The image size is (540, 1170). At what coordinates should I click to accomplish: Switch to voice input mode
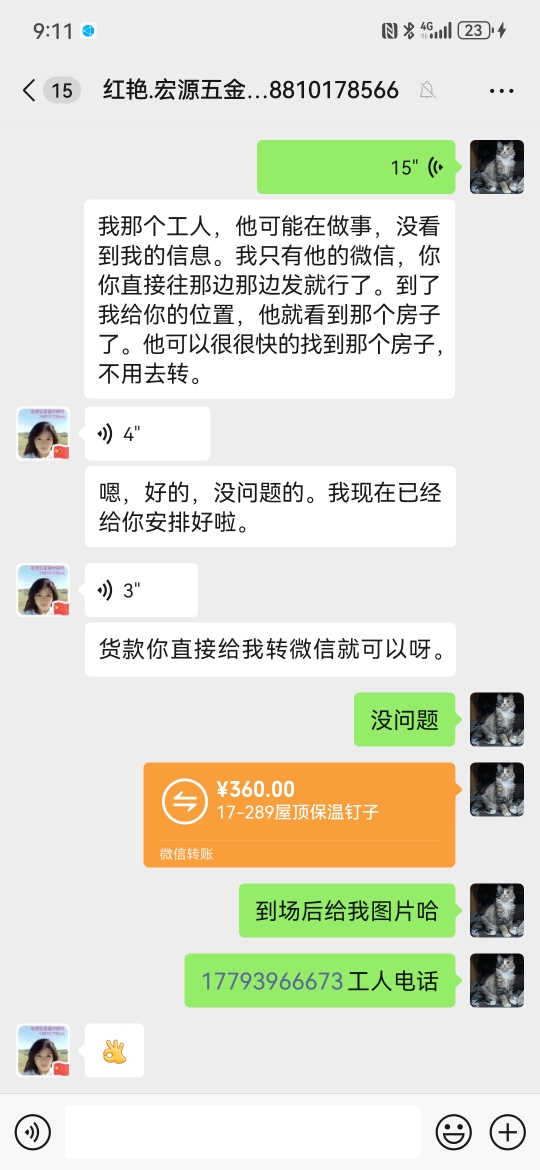(33, 1133)
